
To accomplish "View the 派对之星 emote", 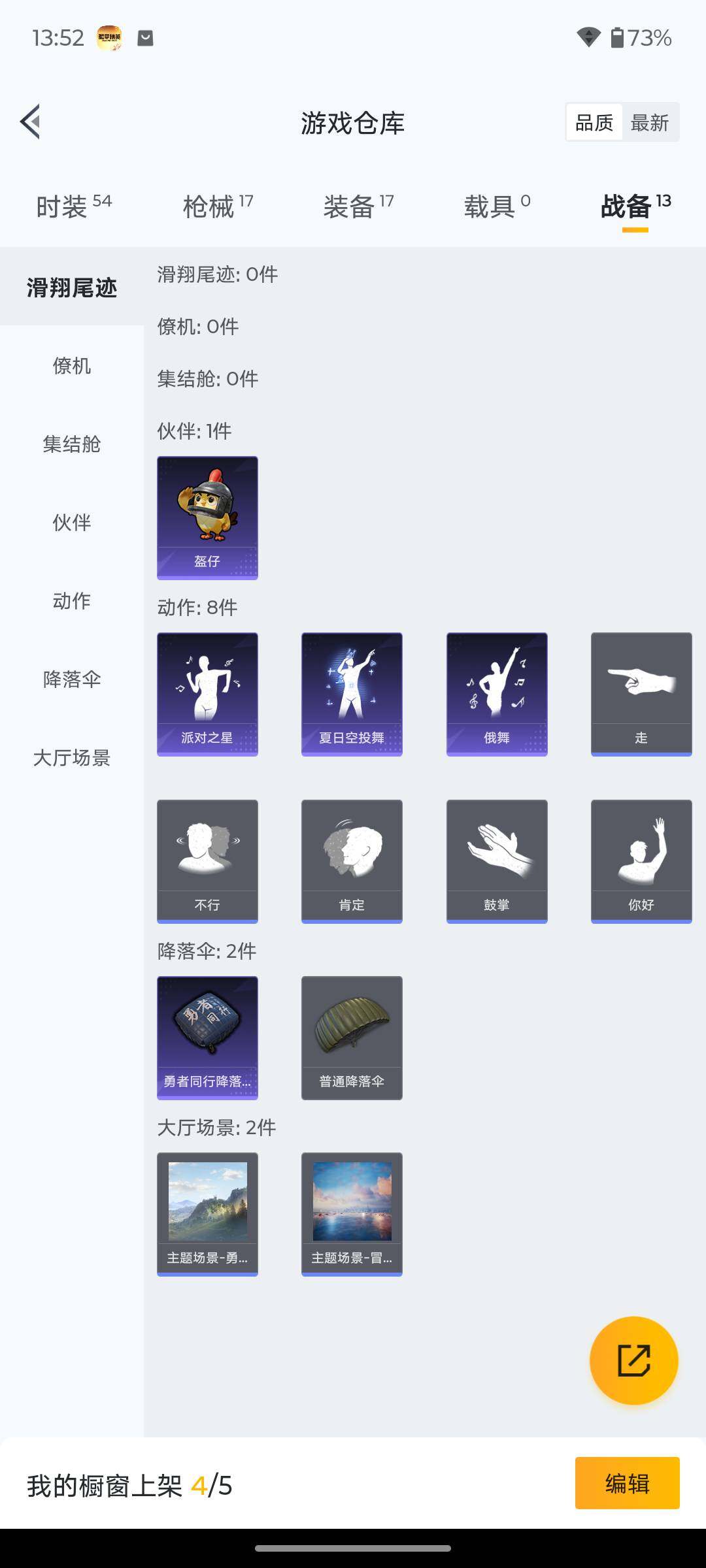I will (207, 694).
